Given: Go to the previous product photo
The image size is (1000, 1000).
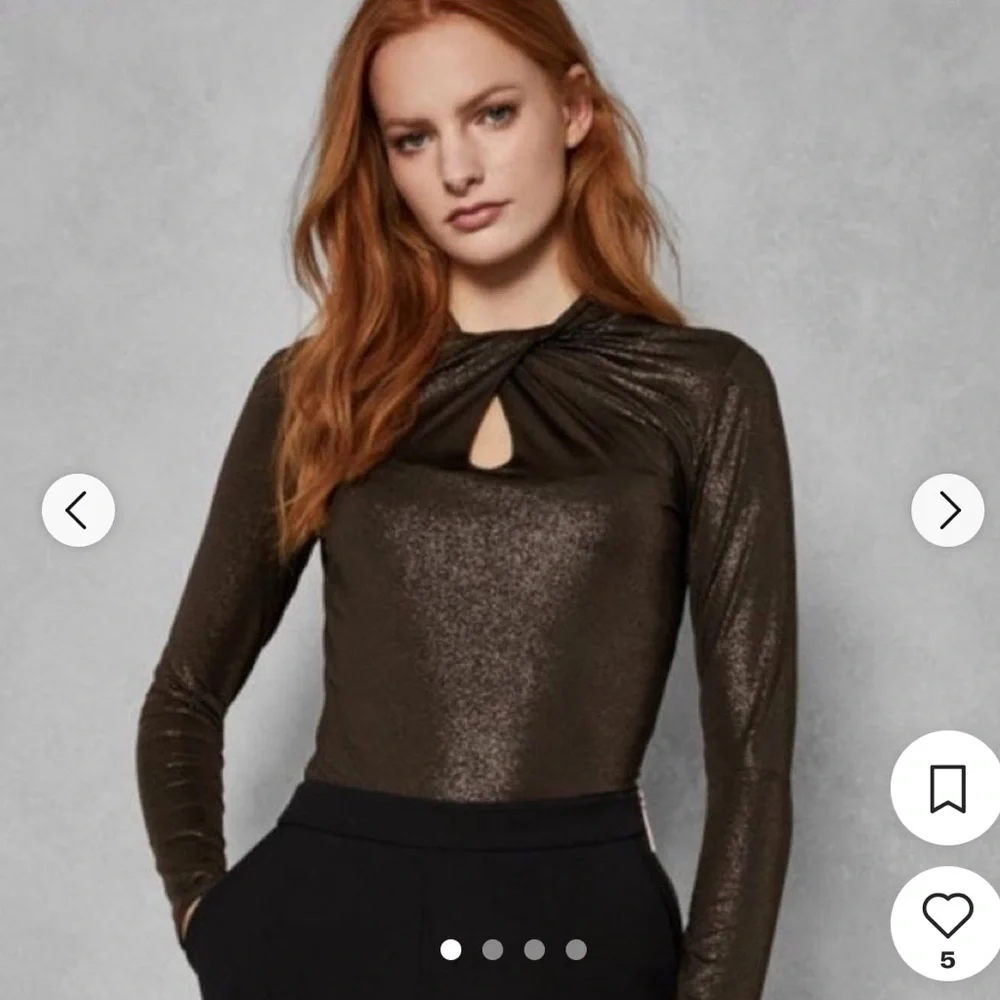Looking at the screenshot, I should coord(78,510).
